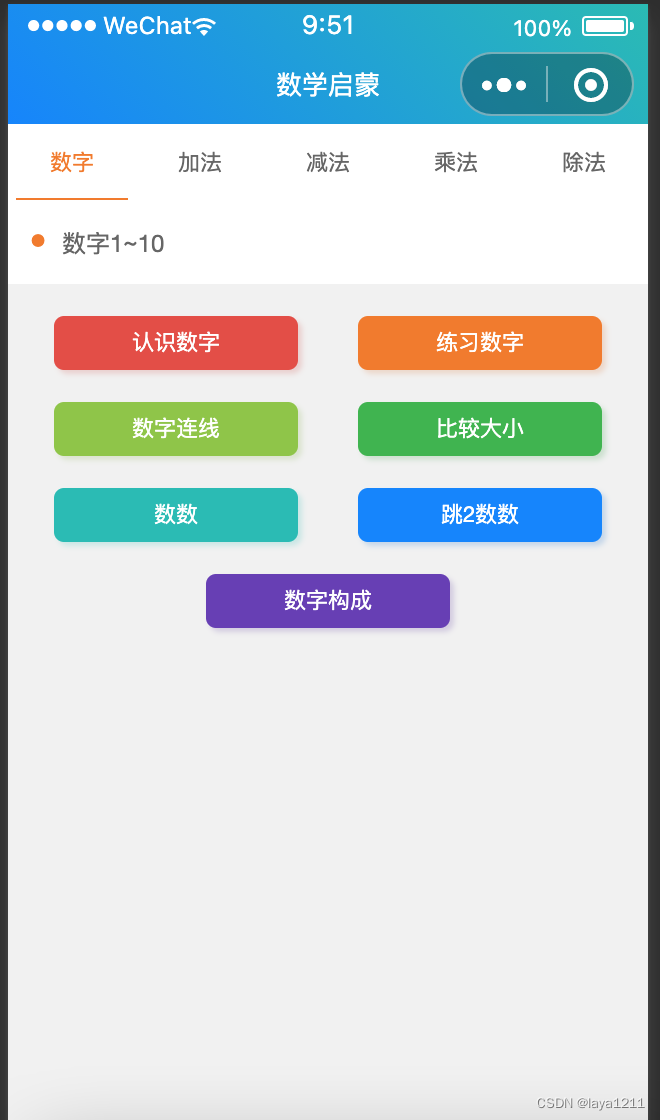Viewport: 660px width, 1120px height.
Task: Open the 跳2数数 activity
Action: pyautogui.click(x=480, y=515)
